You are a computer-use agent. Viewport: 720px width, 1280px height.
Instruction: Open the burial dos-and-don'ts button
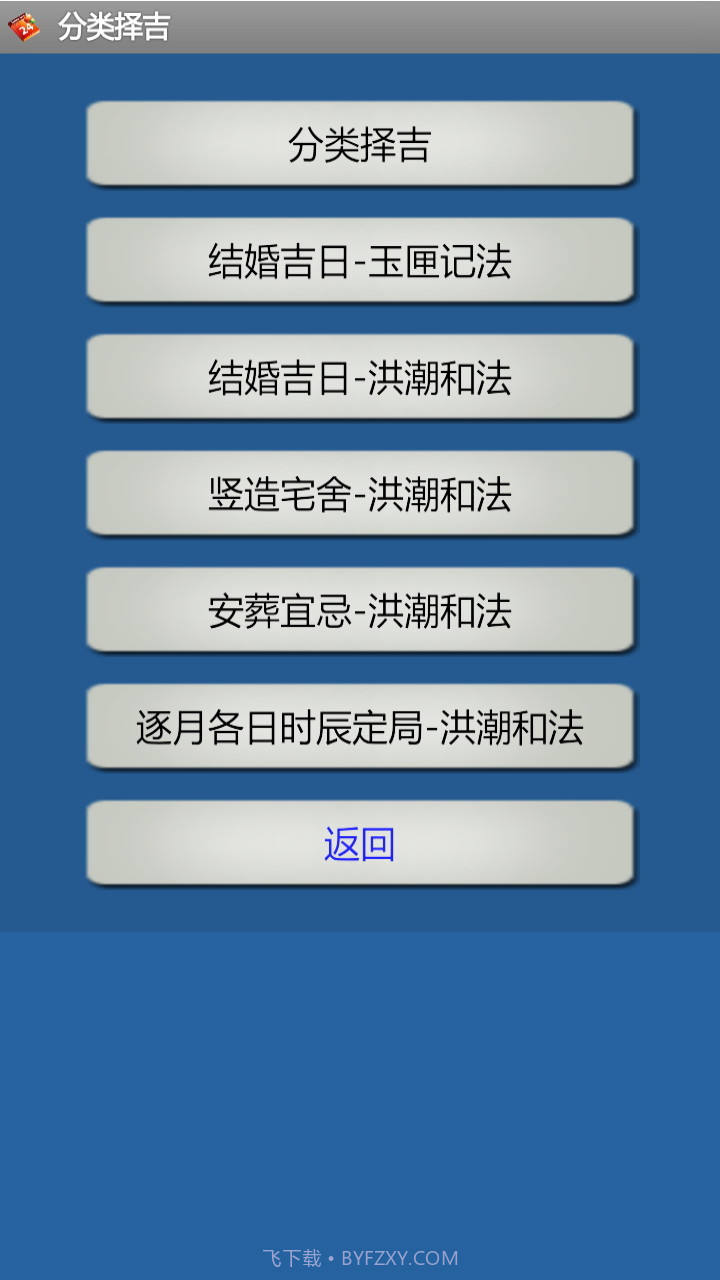coord(360,610)
